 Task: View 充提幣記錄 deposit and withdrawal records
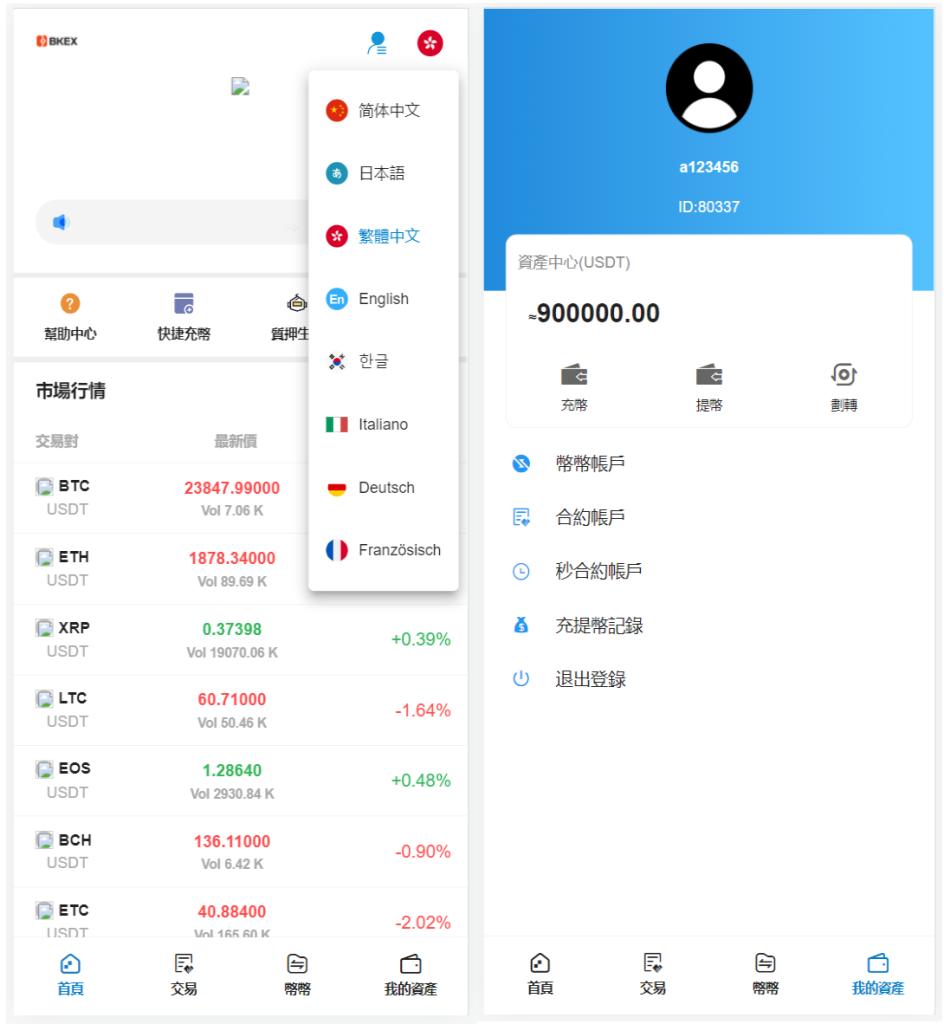coord(599,626)
